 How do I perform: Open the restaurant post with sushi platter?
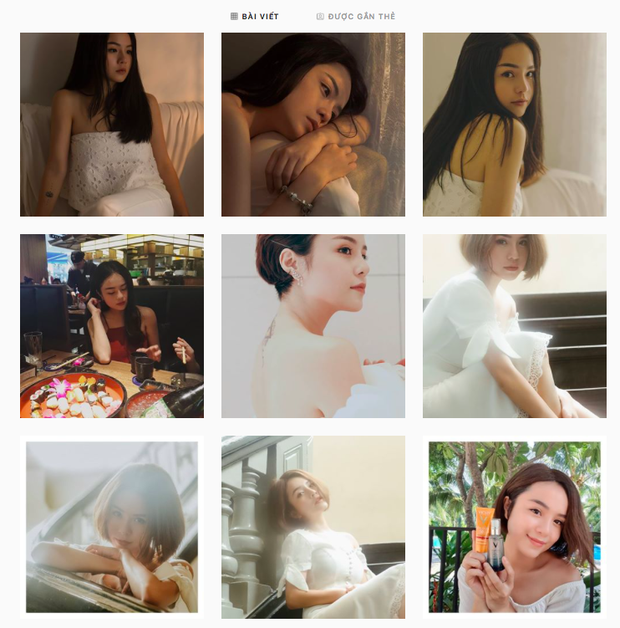[112, 326]
